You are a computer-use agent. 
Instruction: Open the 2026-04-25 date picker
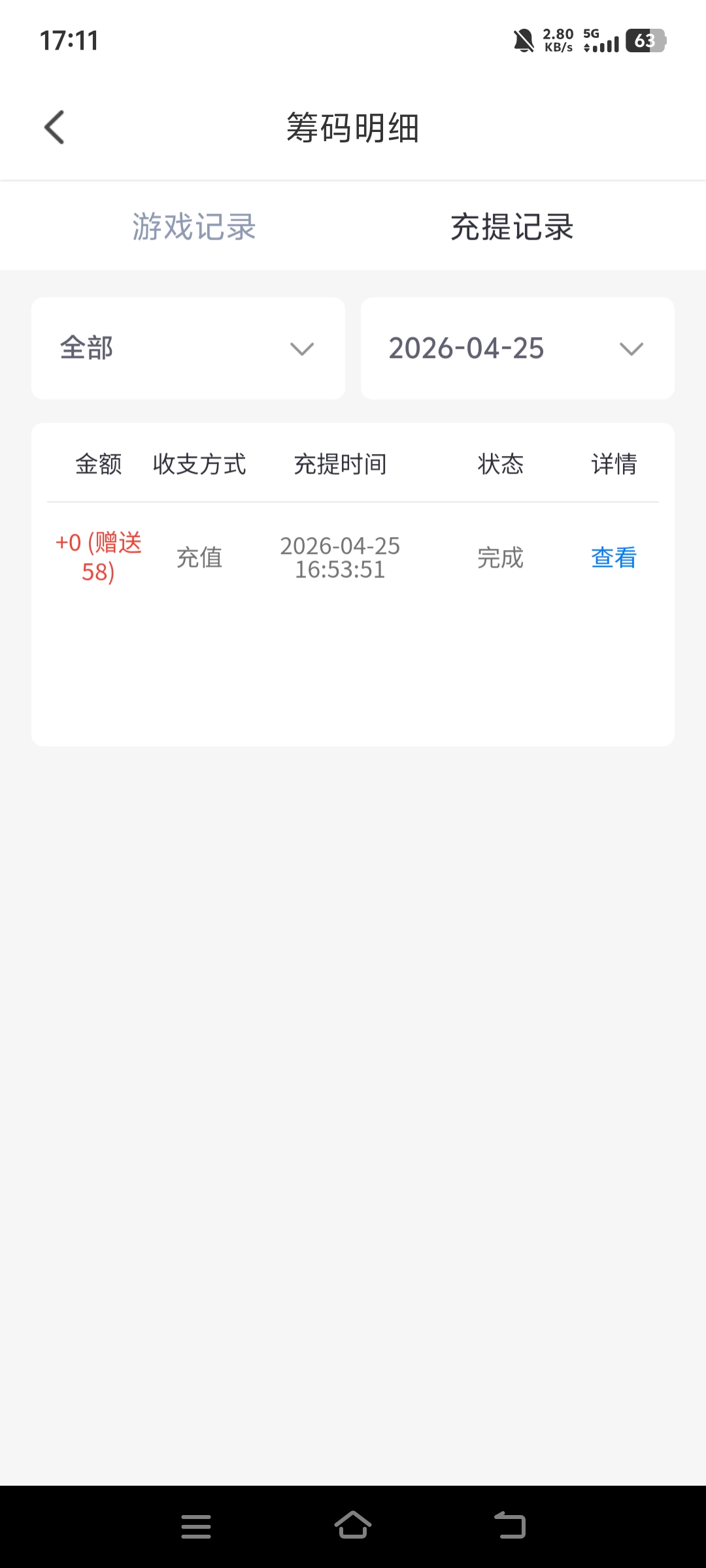(x=517, y=348)
